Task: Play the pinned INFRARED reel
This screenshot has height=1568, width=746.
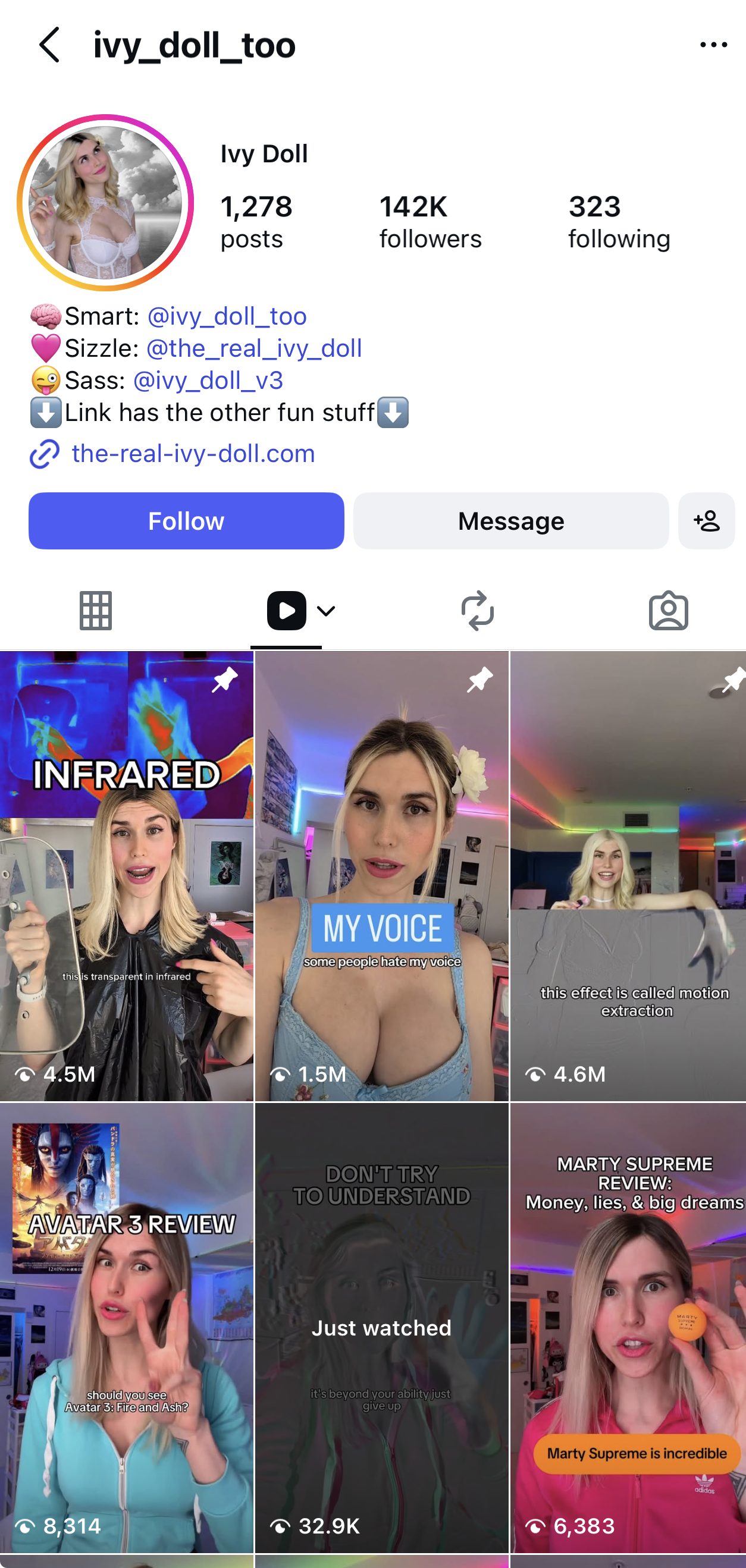Action: [x=127, y=876]
